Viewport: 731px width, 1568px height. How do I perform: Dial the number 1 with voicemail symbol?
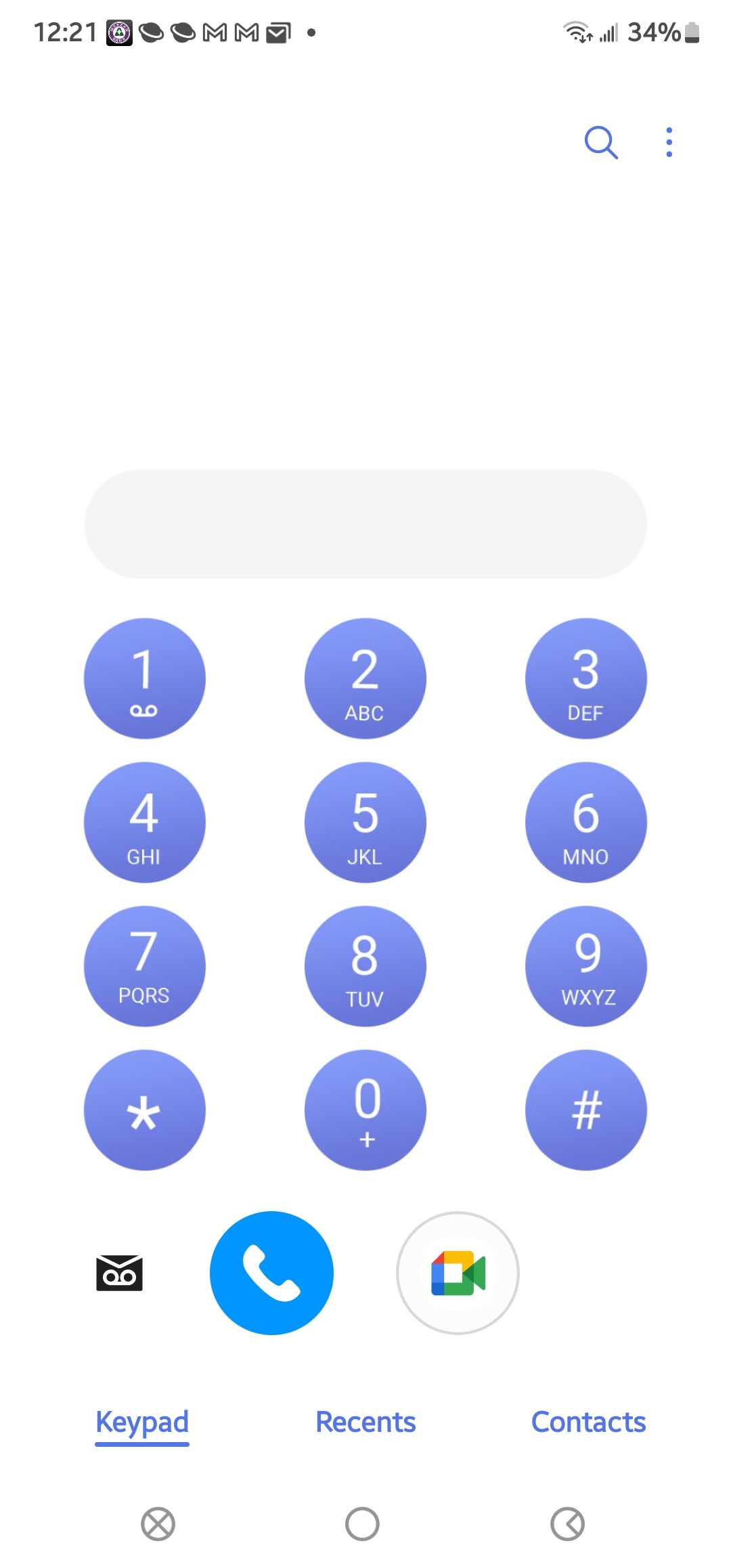click(x=144, y=678)
